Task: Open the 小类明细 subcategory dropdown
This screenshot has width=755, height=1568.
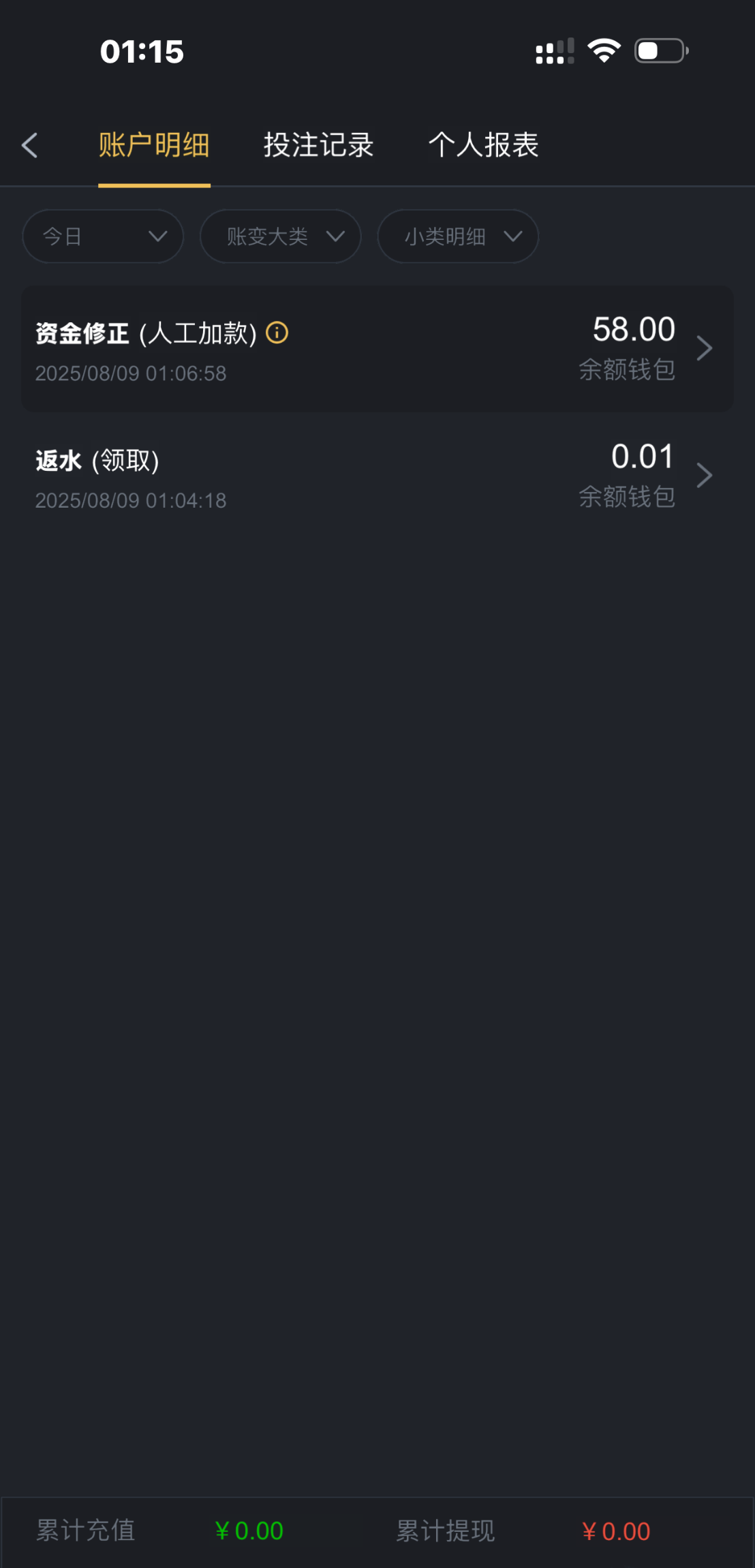Action: pyautogui.click(x=458, y=236)
